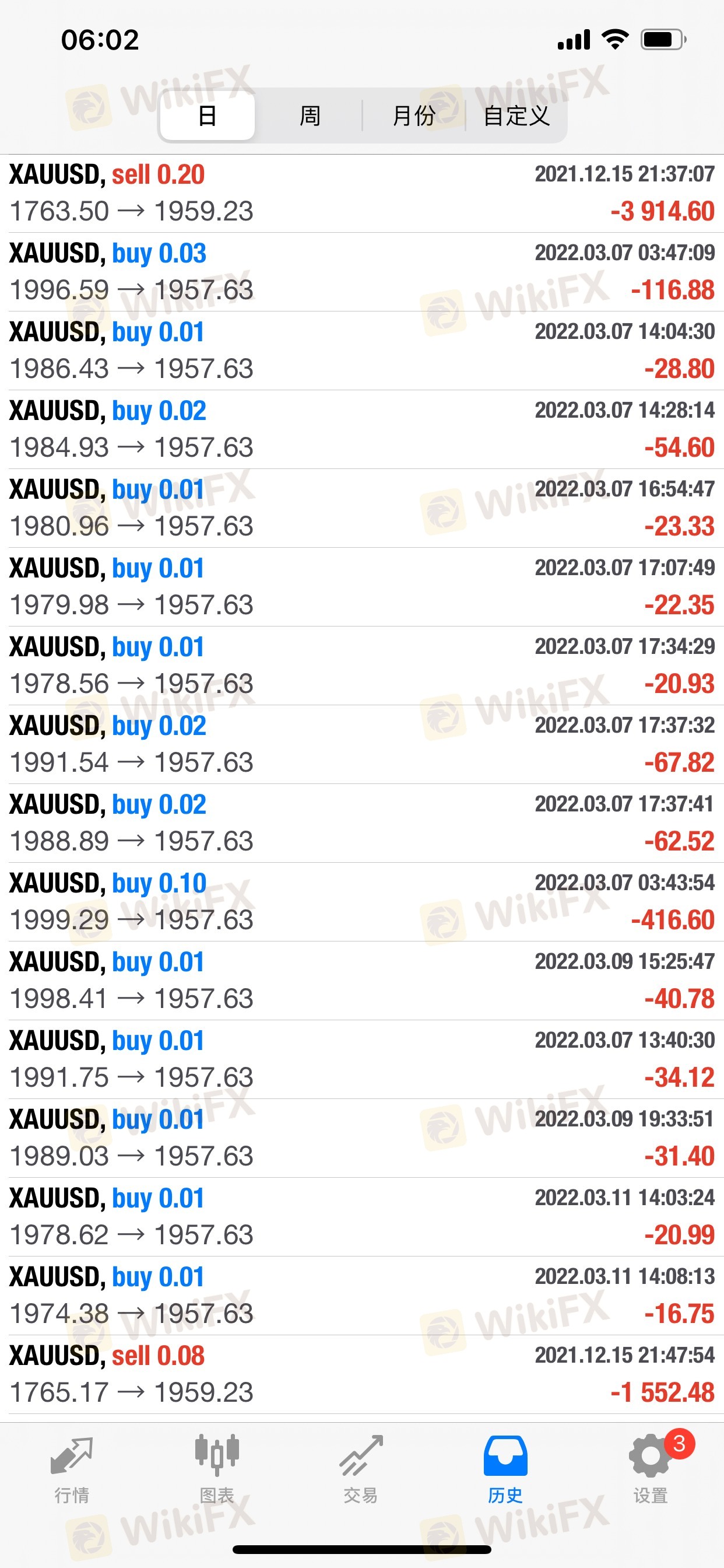Open the buy 0.02 trade opened at 1984.93
Image resolution: width=724 pixels, height=1568 pixels.
click(x=362, y=430)
